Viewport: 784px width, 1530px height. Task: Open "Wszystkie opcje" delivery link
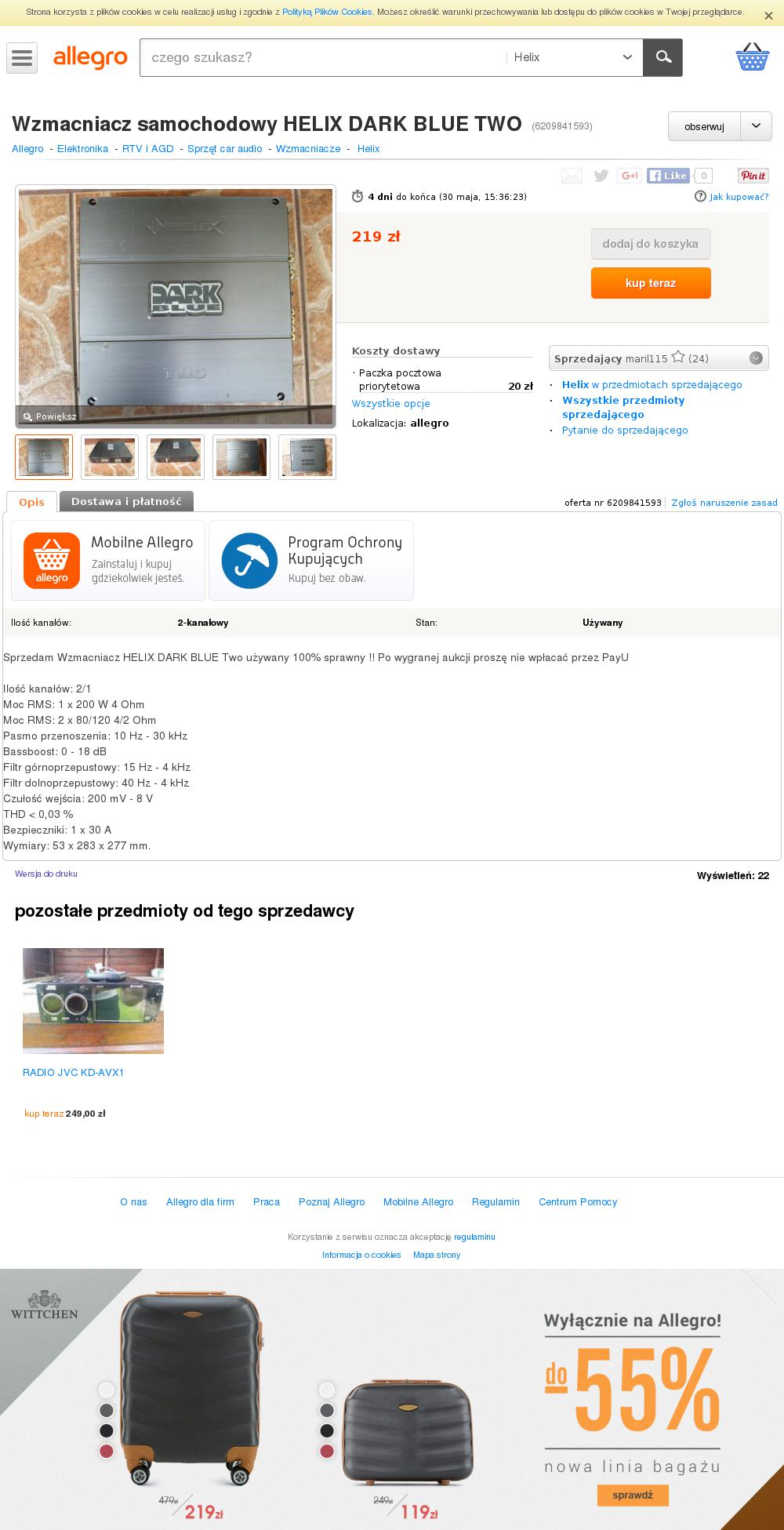(391, 403)
